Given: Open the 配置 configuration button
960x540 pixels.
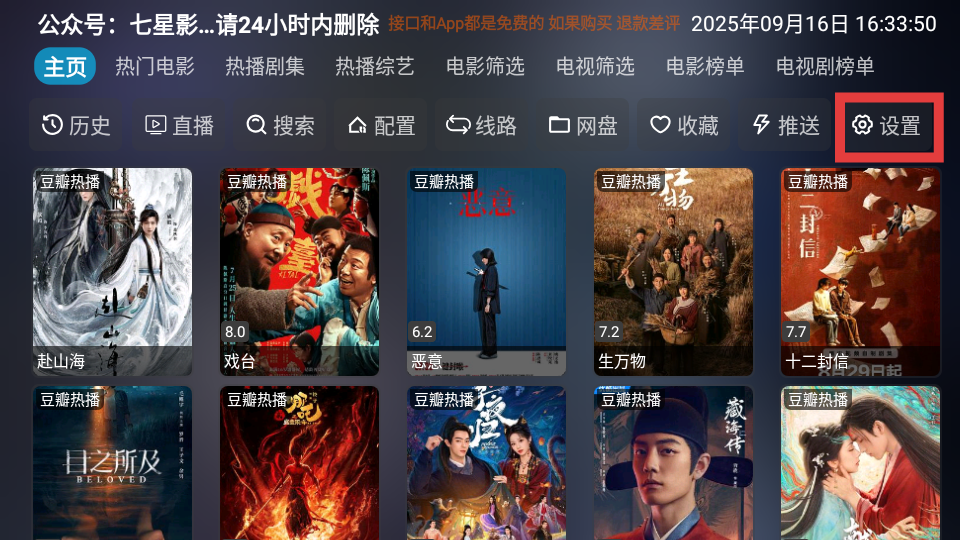Looking at the screenshot, I should point(382,125).
